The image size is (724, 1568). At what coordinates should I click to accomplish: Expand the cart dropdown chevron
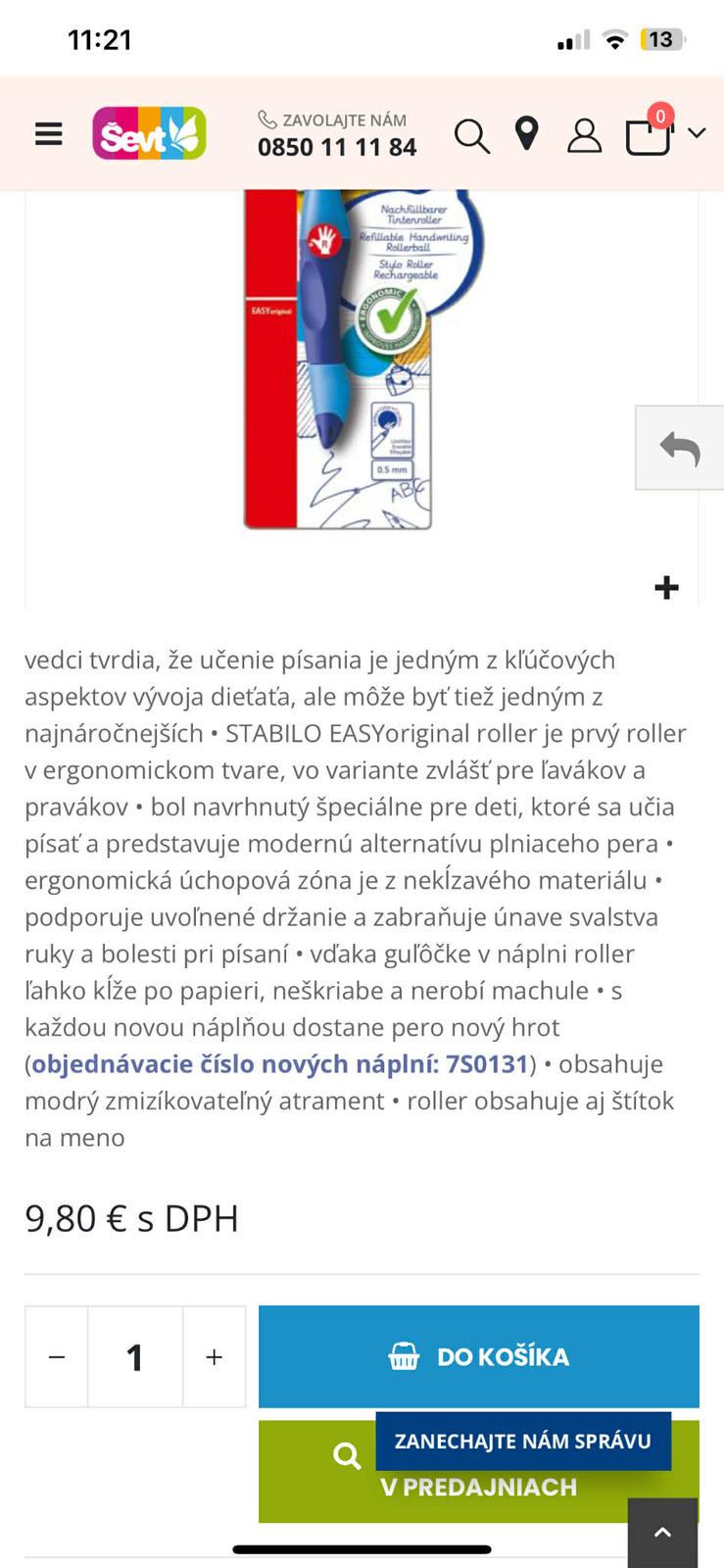pyautogui.click(x=697, y=133)
